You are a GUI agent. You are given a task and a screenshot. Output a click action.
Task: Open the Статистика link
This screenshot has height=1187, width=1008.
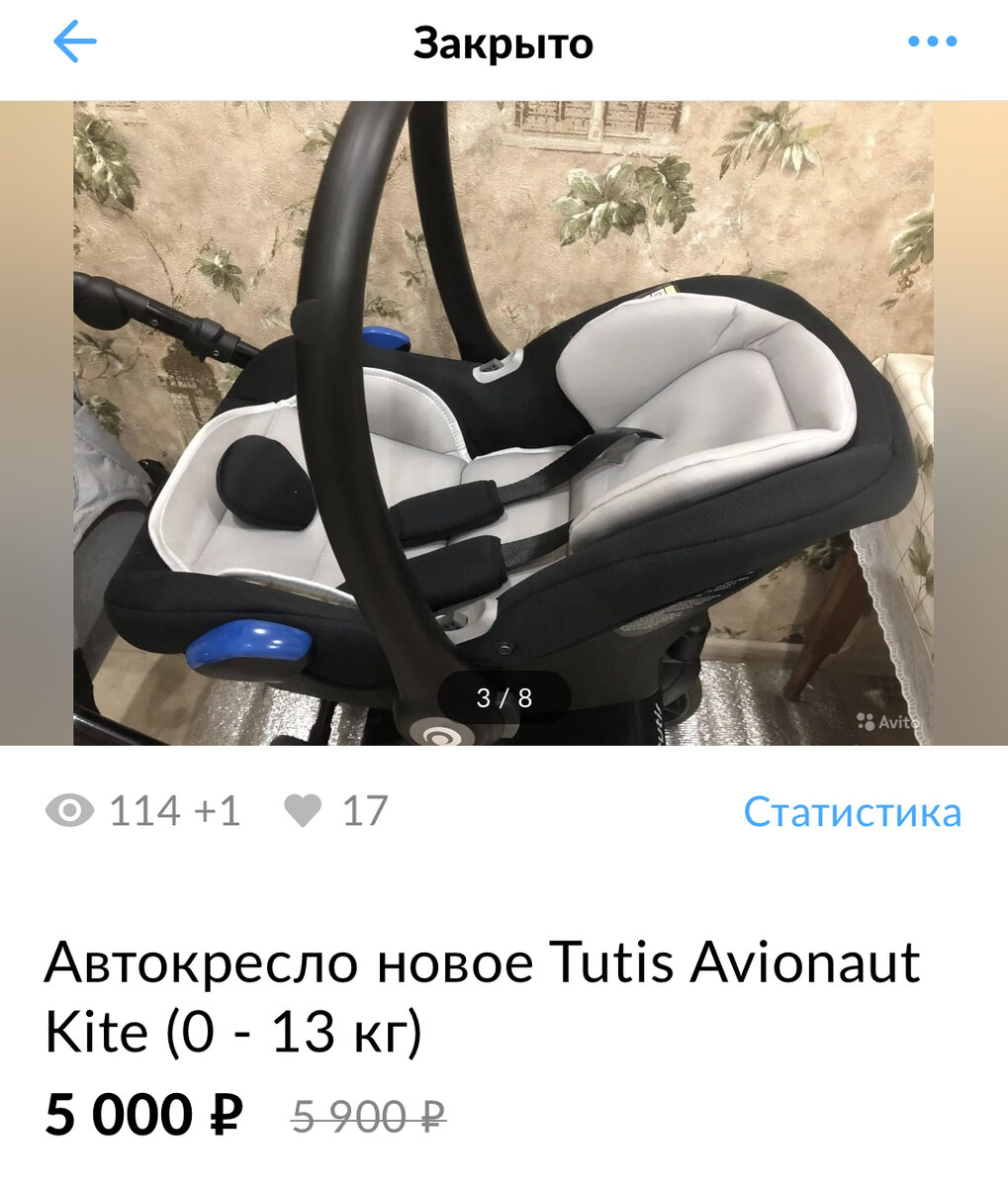[852, 811]
